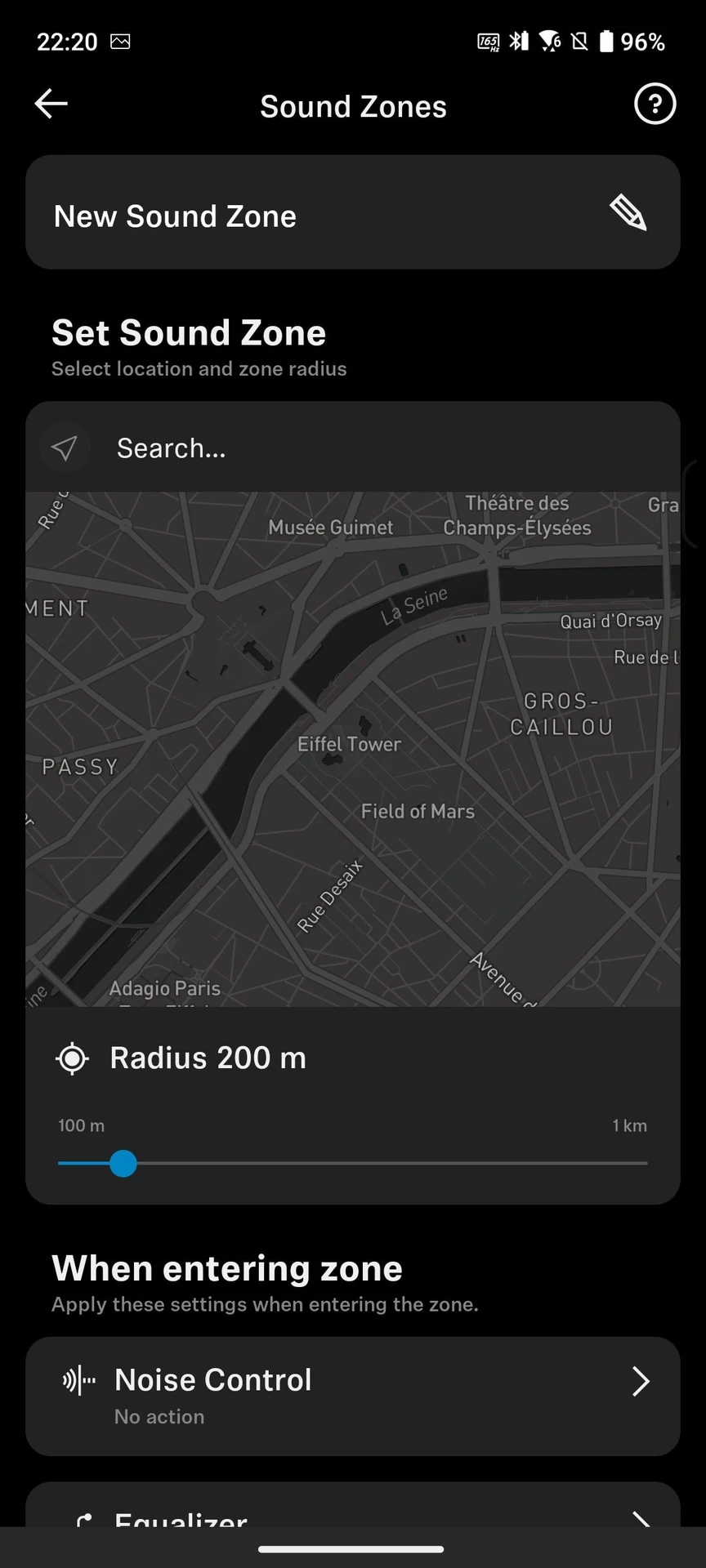Go back using the arrow
706x1568 pixels.
click(51, 104)
